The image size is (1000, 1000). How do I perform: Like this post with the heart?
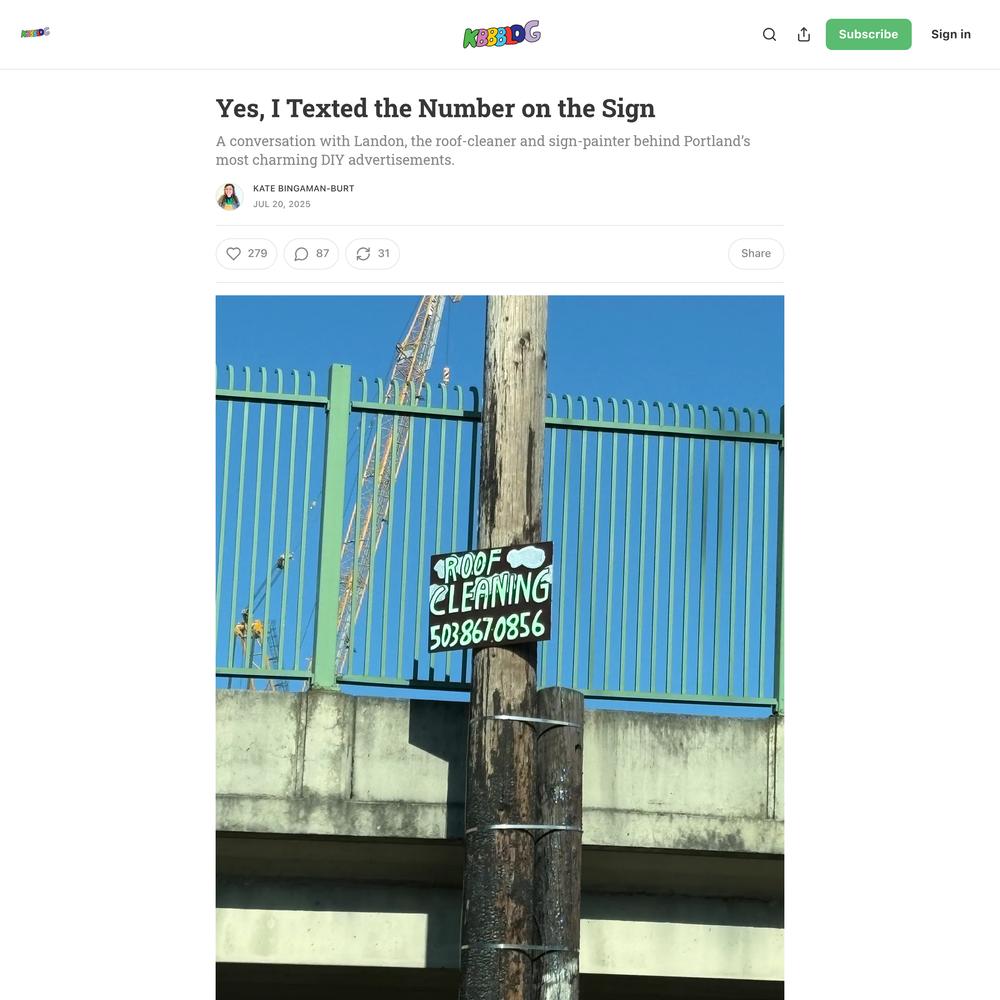coord(246,254)
